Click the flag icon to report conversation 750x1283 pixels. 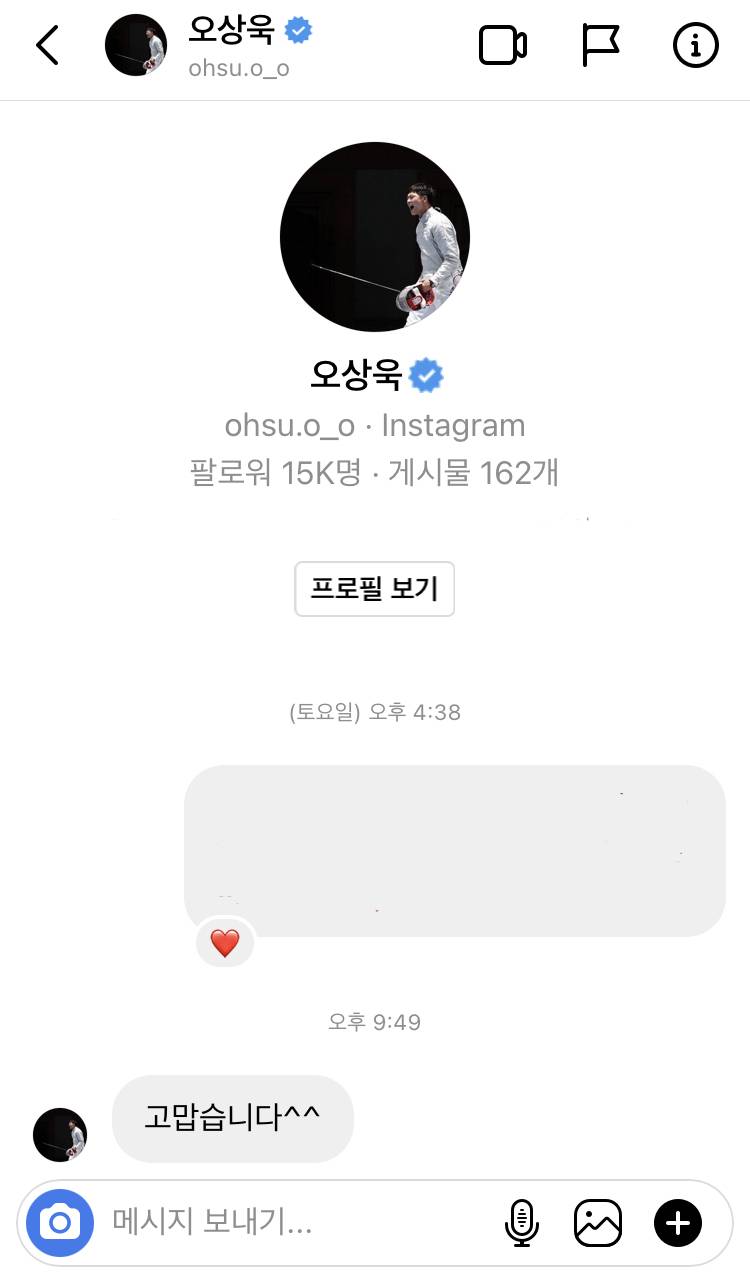coord(599,45)
